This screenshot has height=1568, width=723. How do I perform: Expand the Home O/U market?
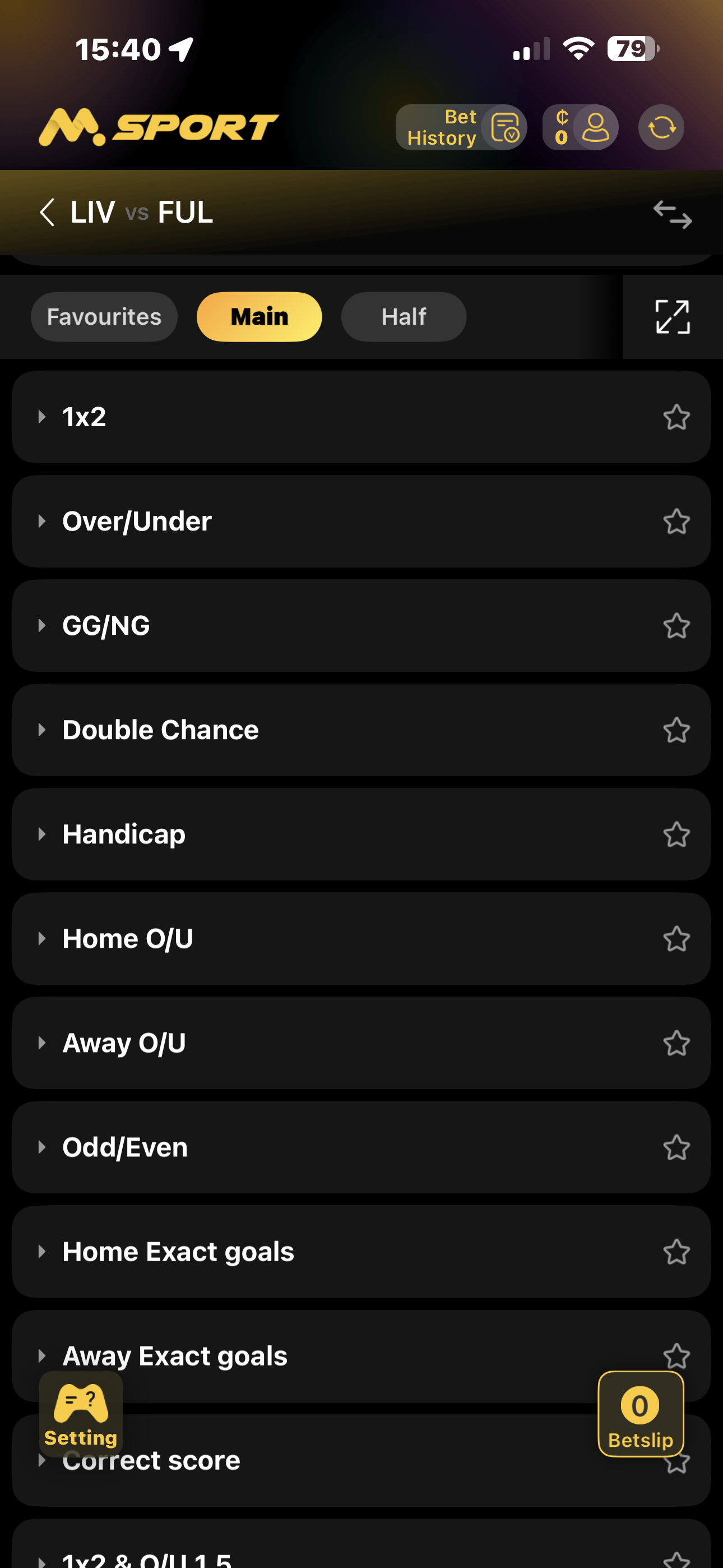point(128,939)
